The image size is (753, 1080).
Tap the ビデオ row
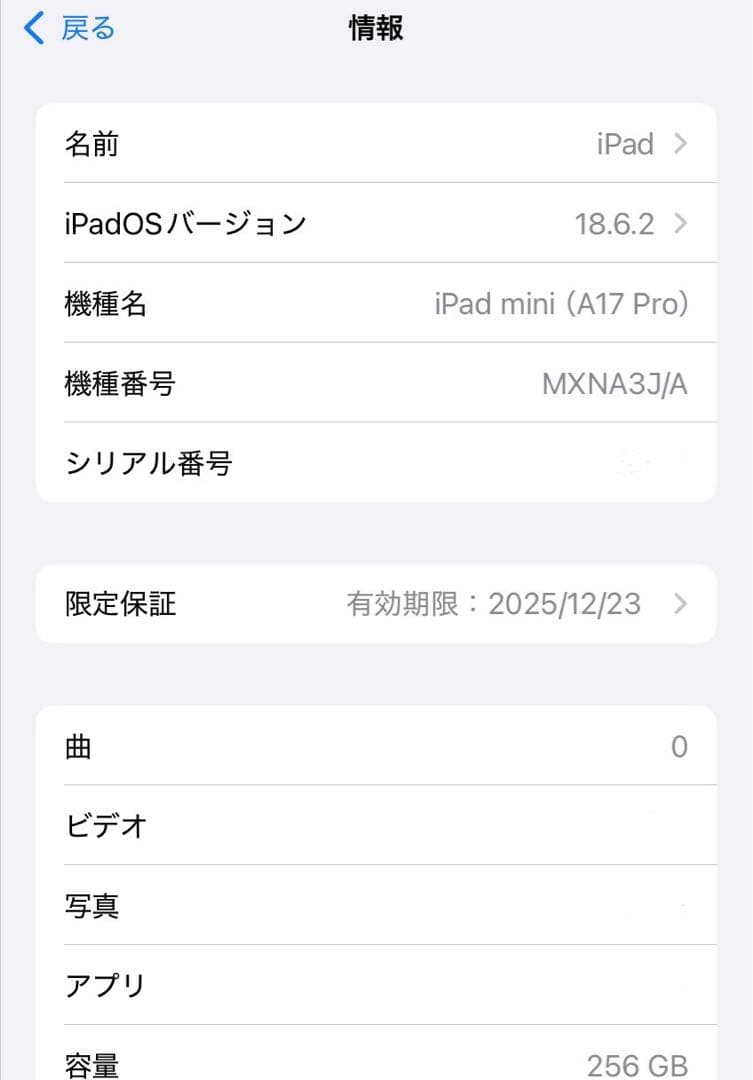[376, 827]
